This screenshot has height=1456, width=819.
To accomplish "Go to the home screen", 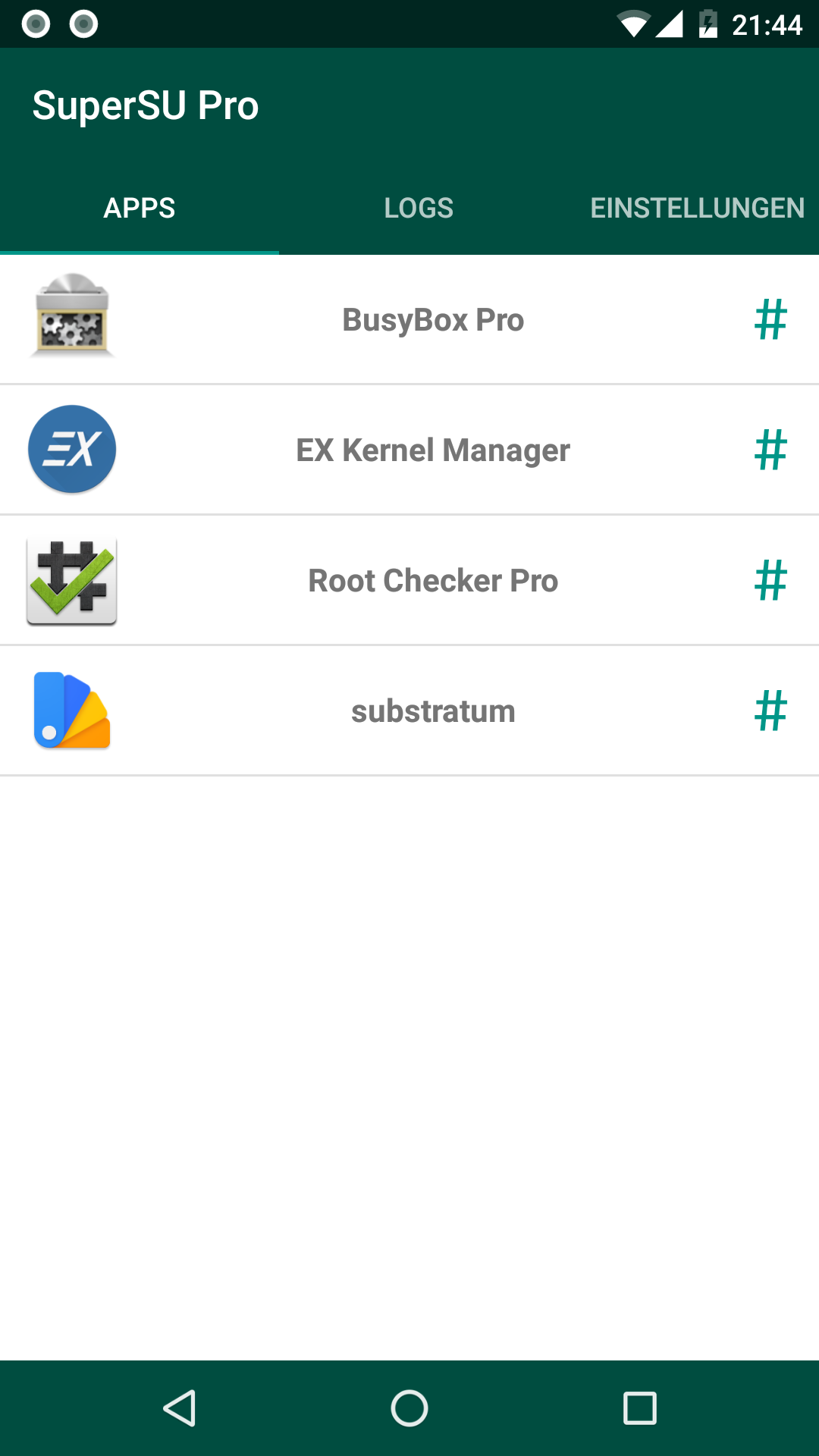I will coord(409,1408).
